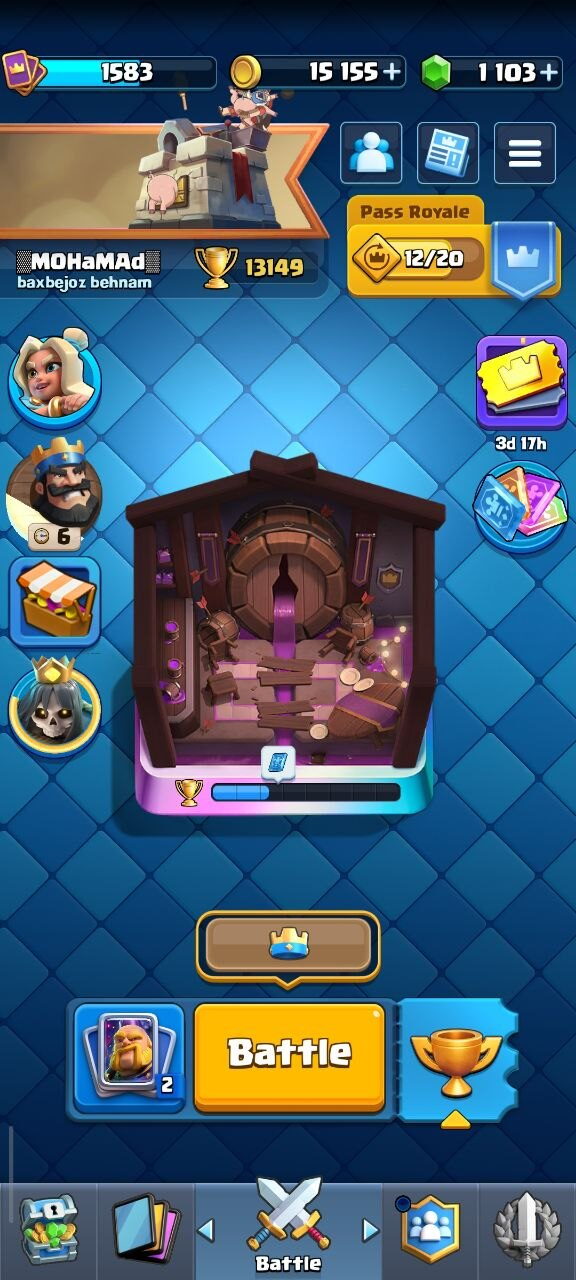The width and height of the screenshot is (576, 1280).
Task: Tap the princess character icon
Action: click(x=53, y=377)
